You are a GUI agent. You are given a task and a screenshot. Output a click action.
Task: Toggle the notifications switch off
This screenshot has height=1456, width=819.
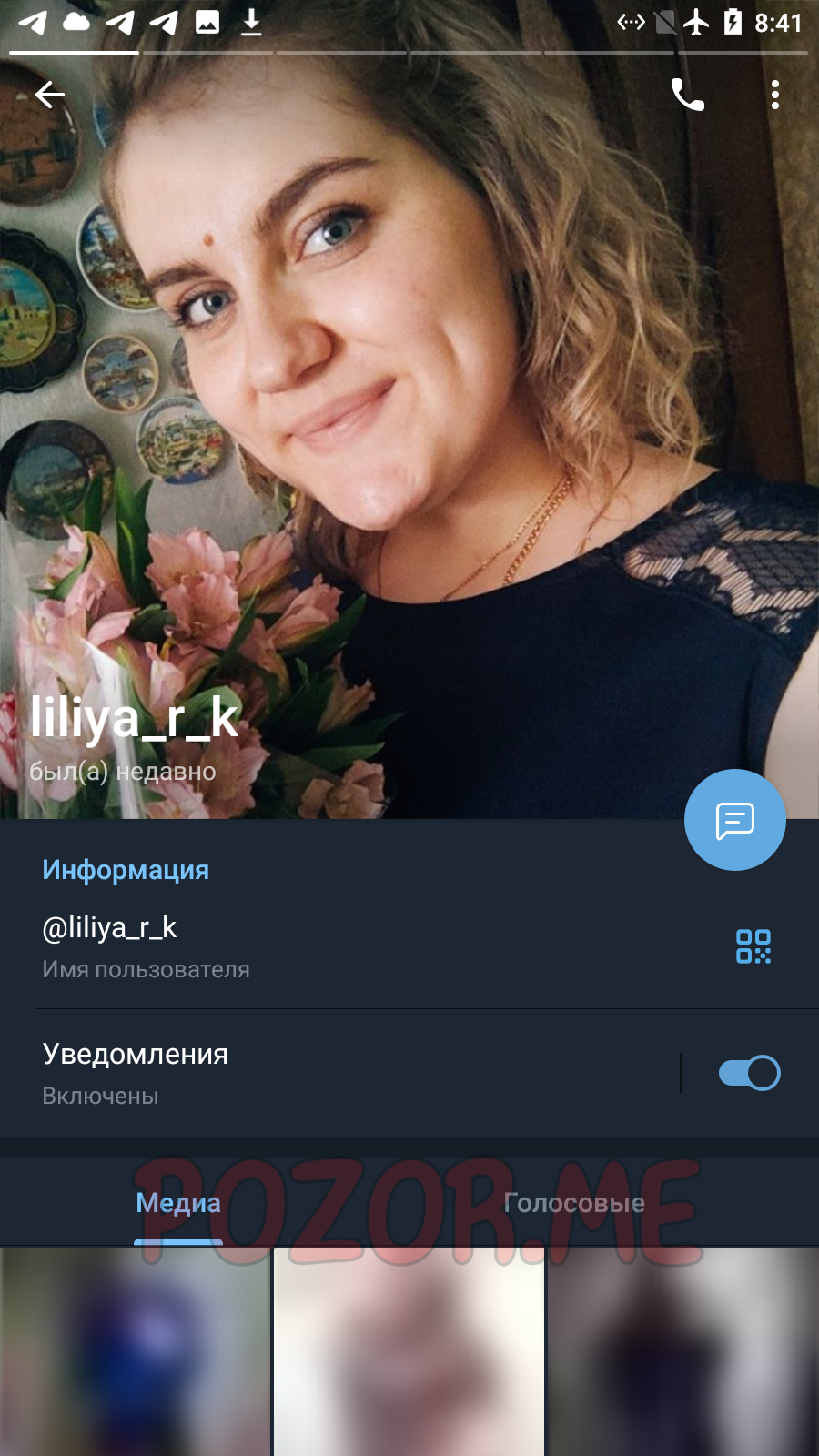(749, 1073)
